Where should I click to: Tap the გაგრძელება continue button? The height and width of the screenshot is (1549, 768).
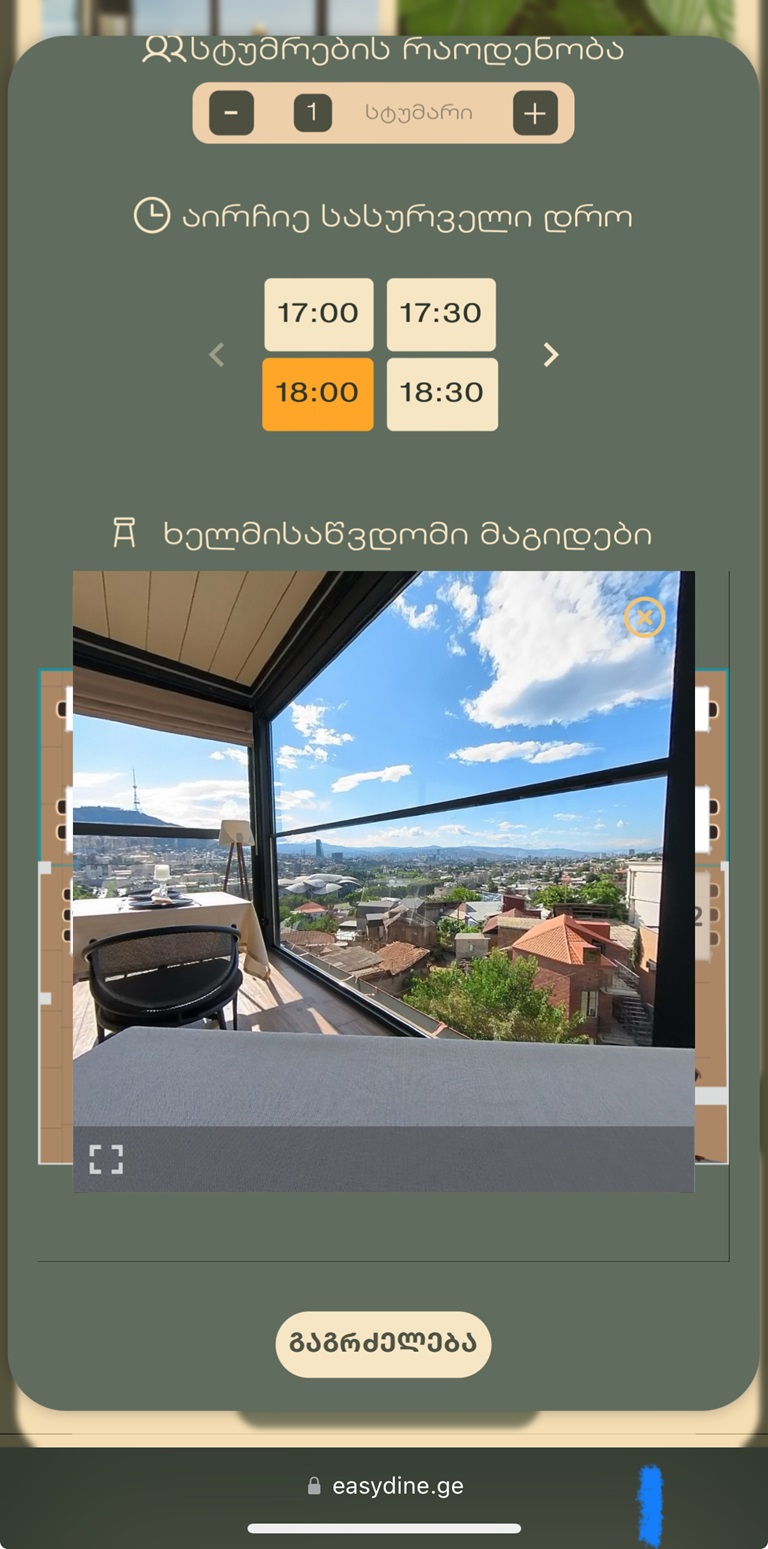(384, 1344)
